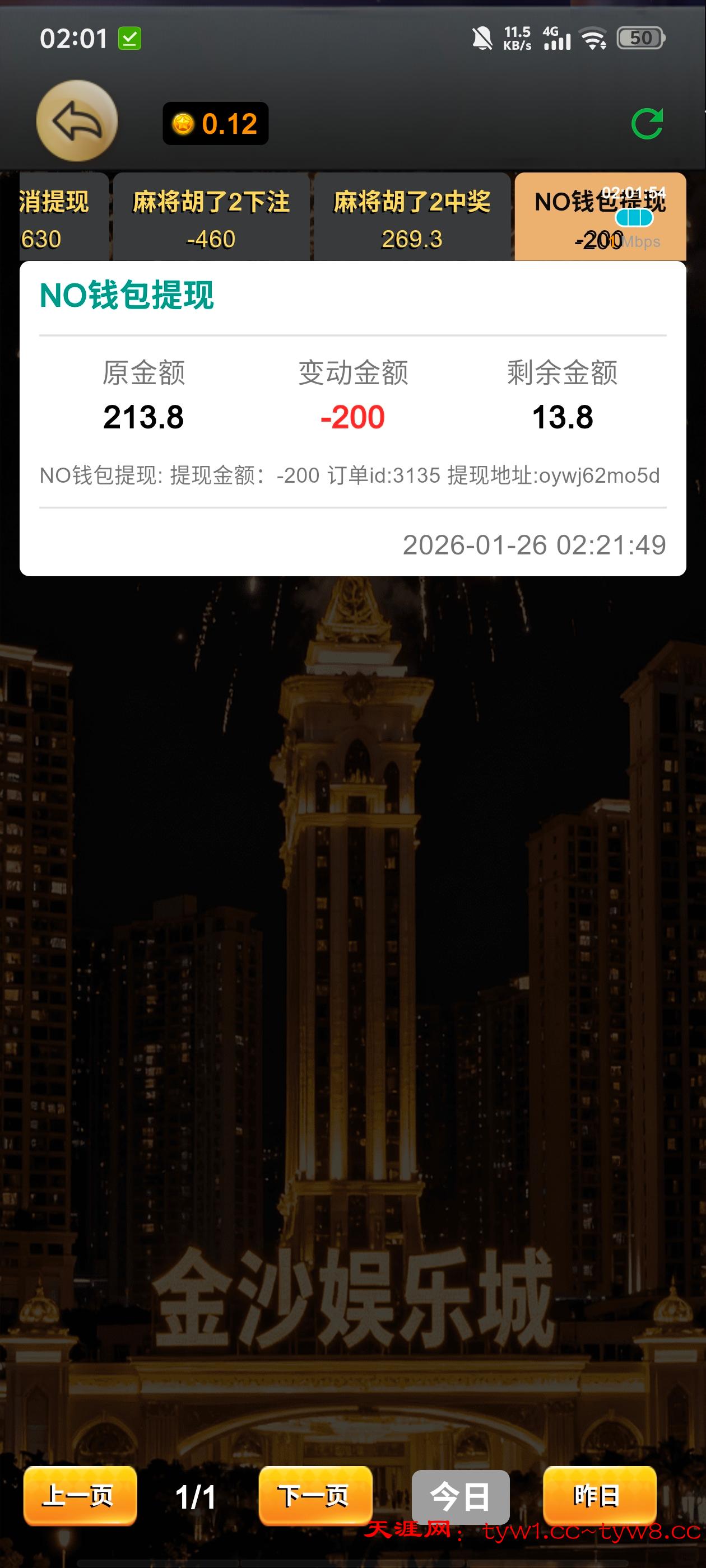Show yesterday's records with 昨日
The image size is (706, 1568).
click(599, 1496)
